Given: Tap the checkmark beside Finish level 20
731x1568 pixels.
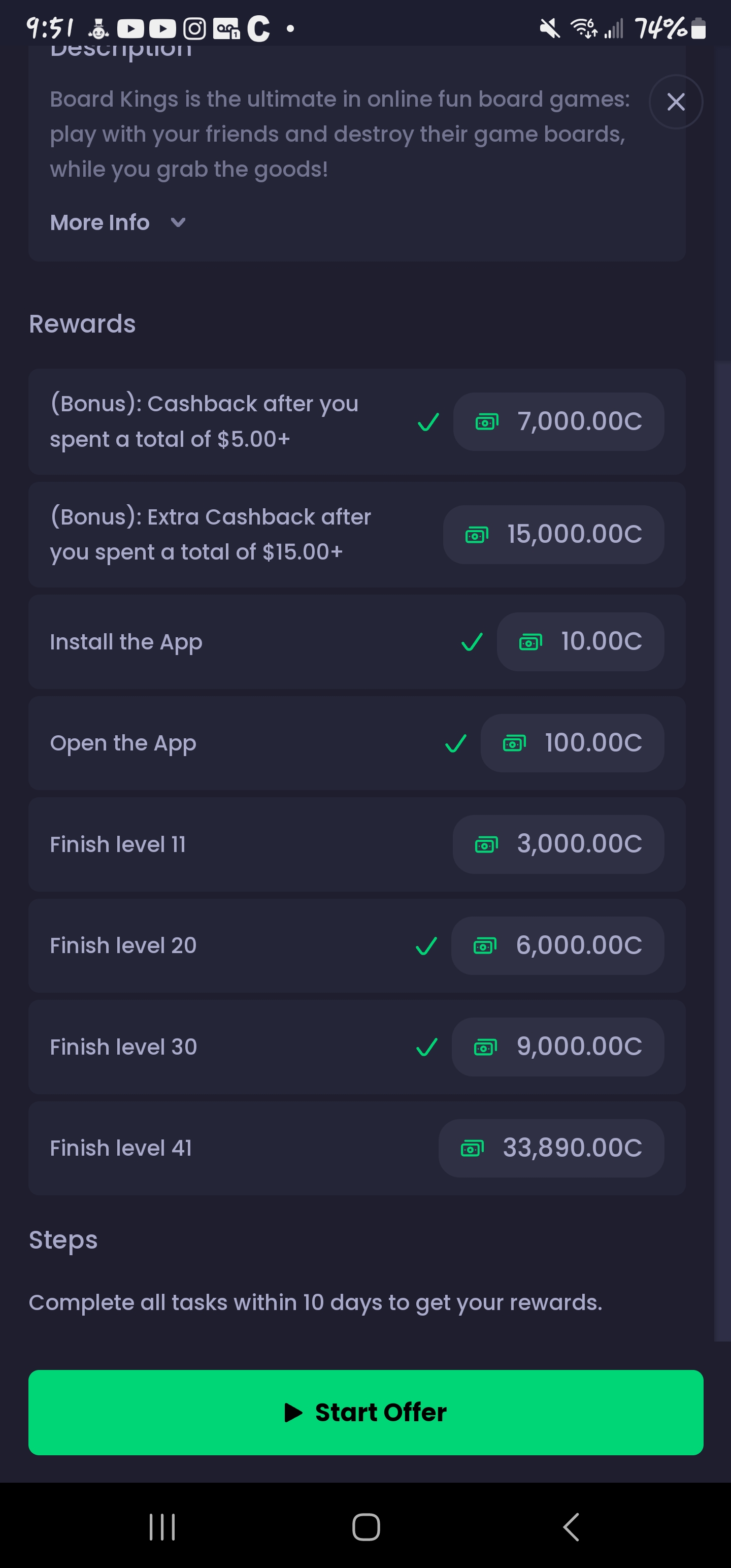Looking at the screenshot, I should coord(426,945).
